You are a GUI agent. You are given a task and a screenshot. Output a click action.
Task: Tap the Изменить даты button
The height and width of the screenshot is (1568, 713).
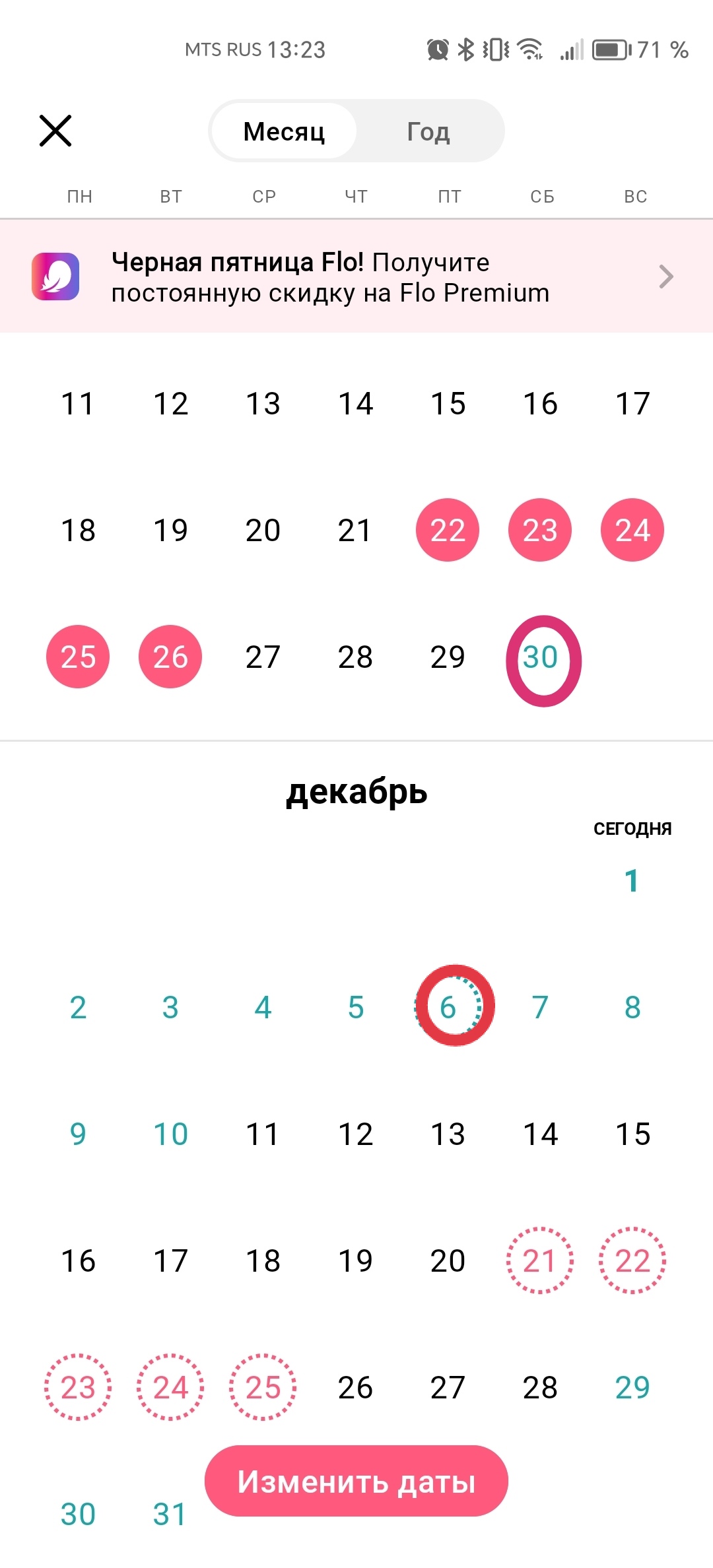click(x=356, y=1482)
